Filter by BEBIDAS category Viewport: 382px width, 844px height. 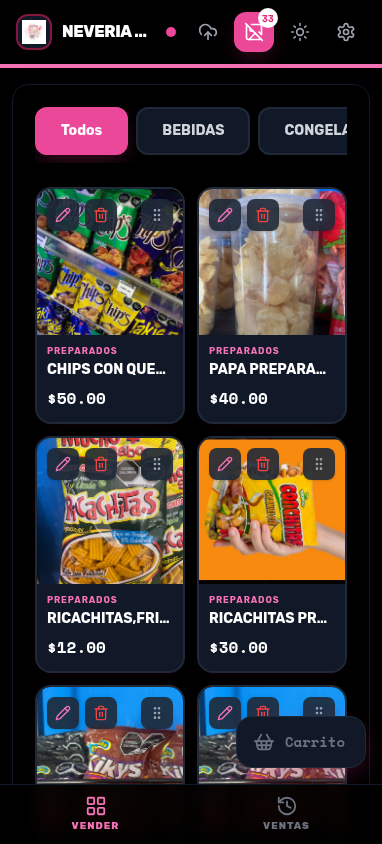193,131
